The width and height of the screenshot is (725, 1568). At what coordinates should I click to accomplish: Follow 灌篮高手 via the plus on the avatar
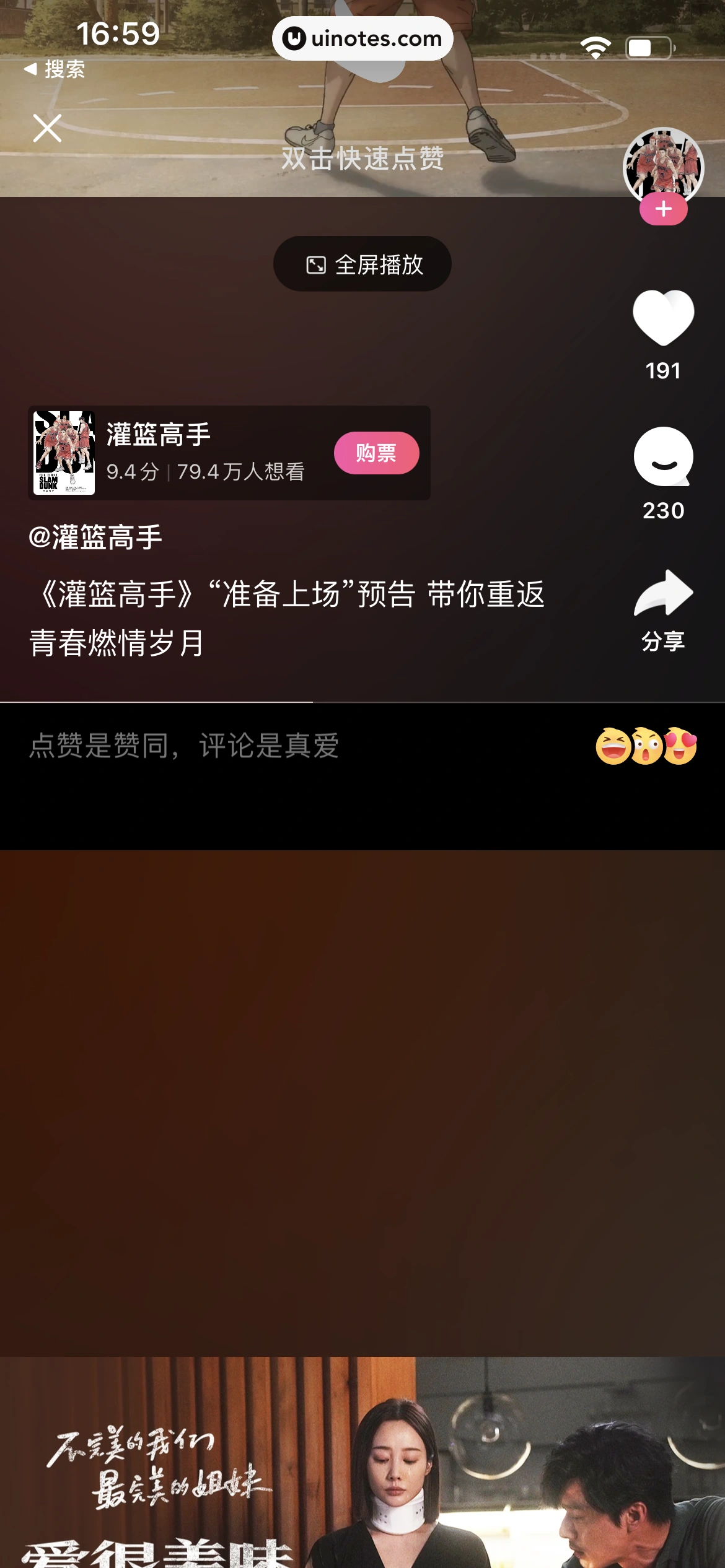(663, 209)
